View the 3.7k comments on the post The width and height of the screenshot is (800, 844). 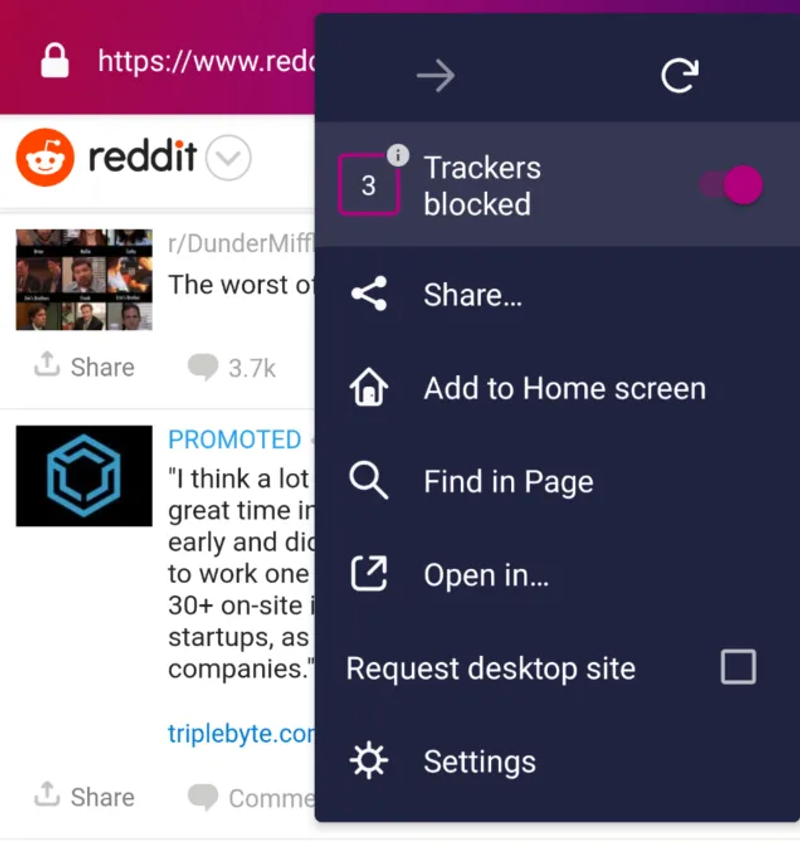coord(232,368)
